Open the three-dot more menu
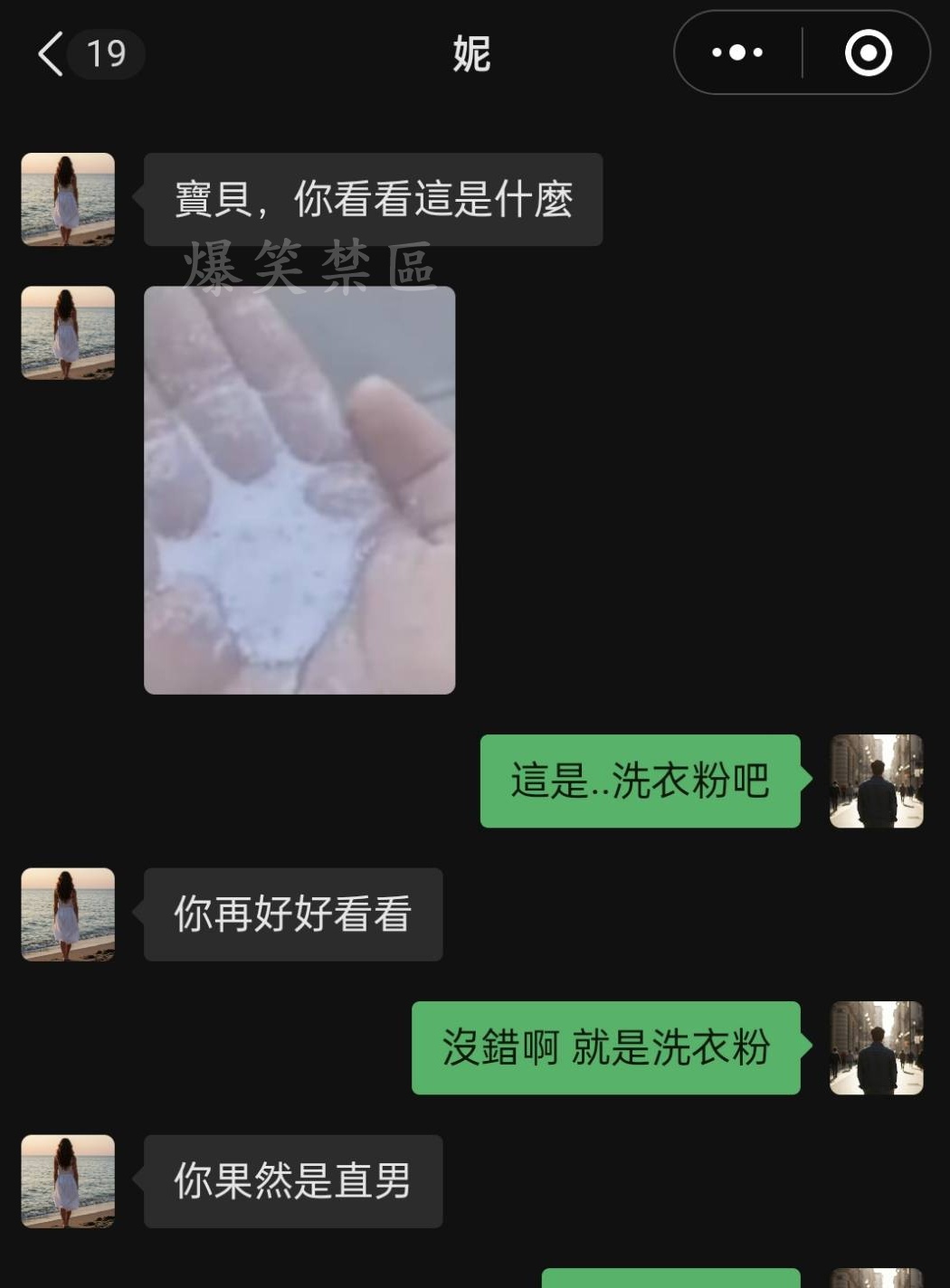The height and width of the screenshot is (1288, 950). click(x=737, y=53)
